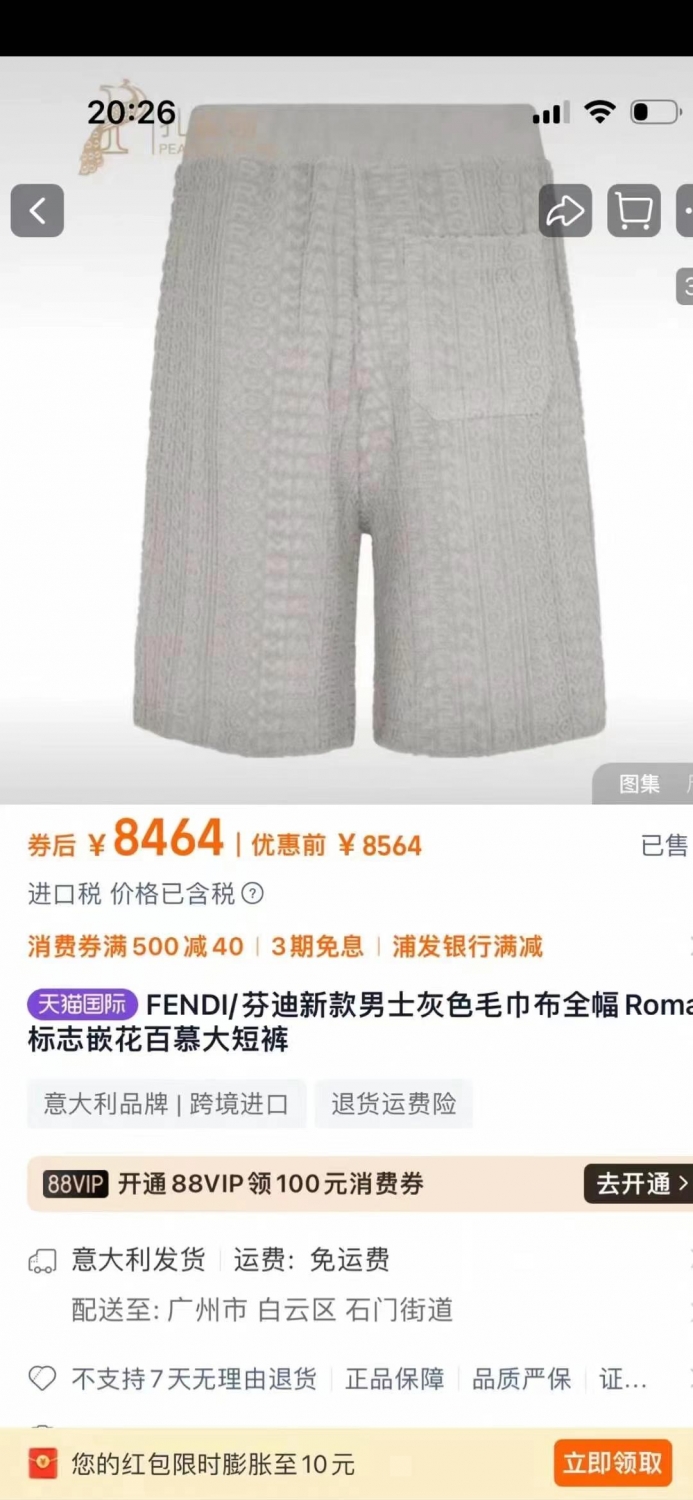Open import tax info question mark
This screenshot has height=1500, width=693.
pos(253,893)
